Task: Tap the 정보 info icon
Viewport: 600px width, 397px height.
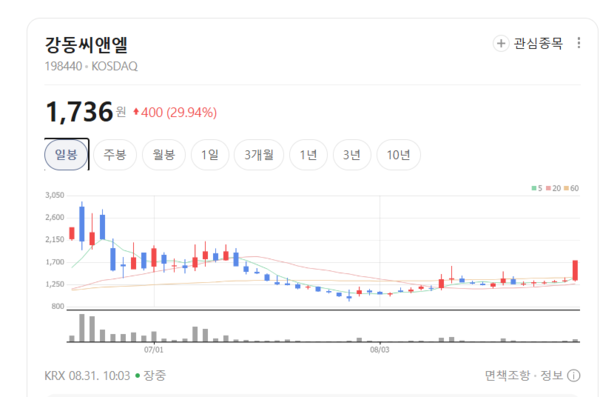Action: pyautogui.click(x=574, y=376)
